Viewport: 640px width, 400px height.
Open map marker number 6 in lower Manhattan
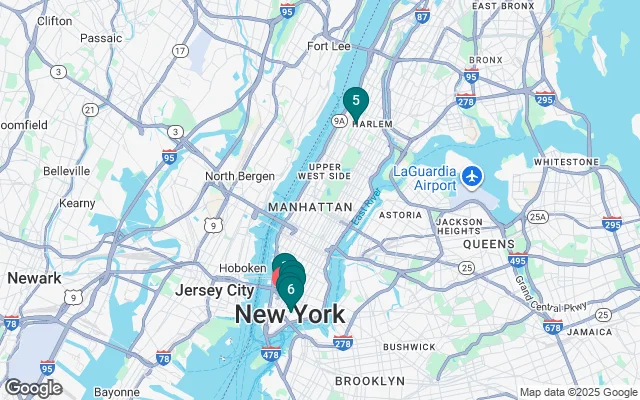click(x=291, y=290)
